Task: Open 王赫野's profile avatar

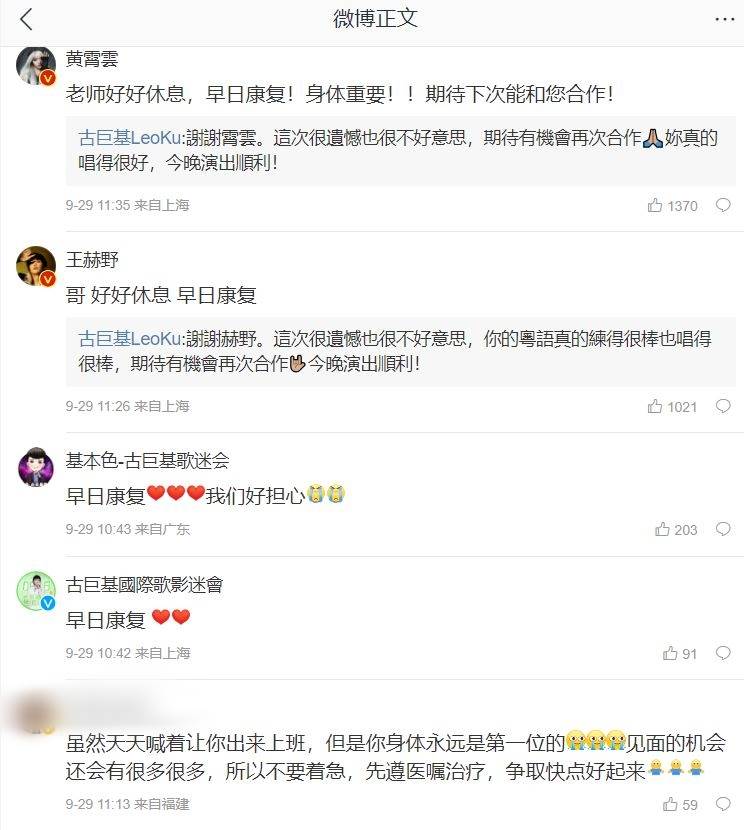Action: tap(36, 266)
